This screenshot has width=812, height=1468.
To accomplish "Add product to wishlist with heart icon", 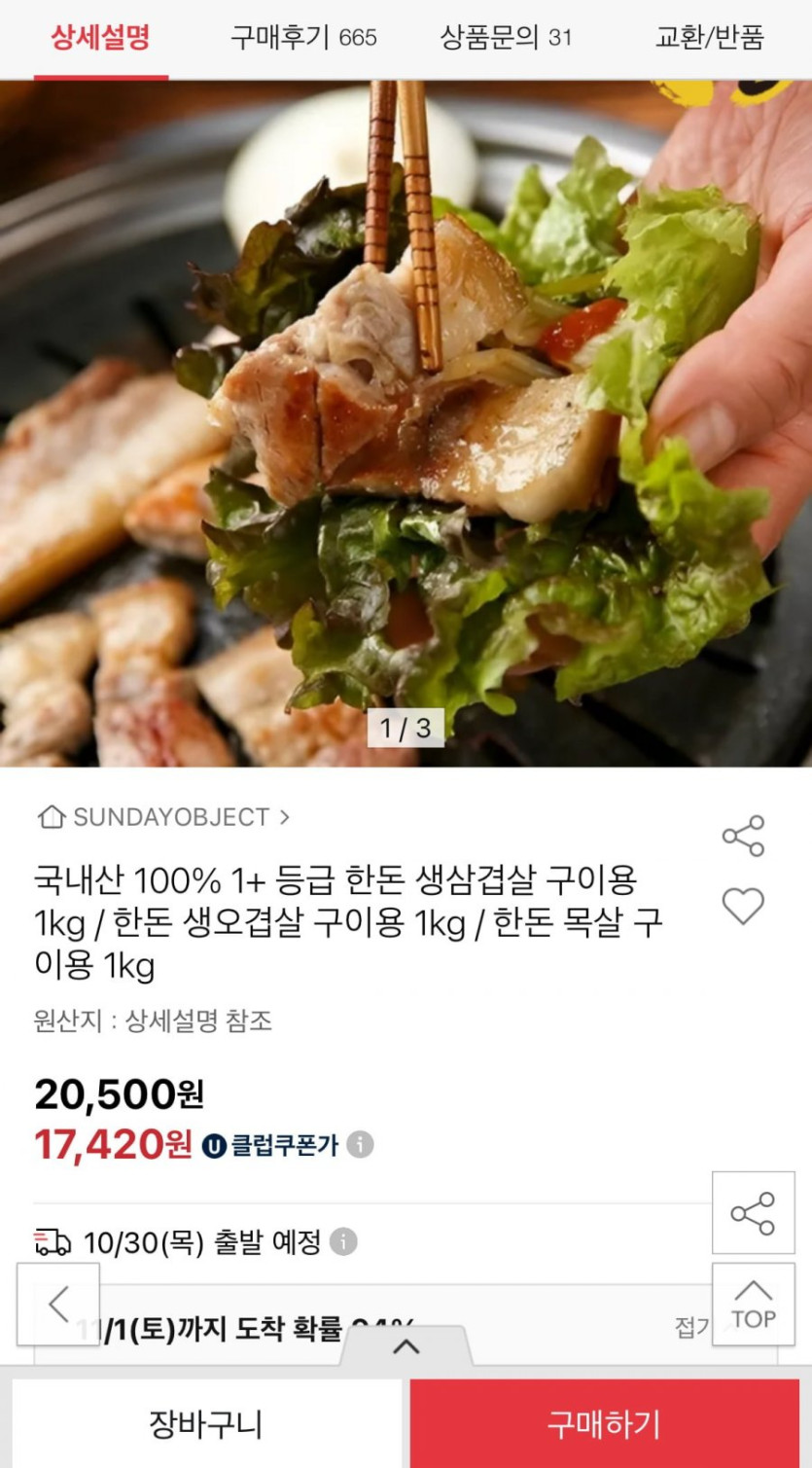I will click(743, 907).
